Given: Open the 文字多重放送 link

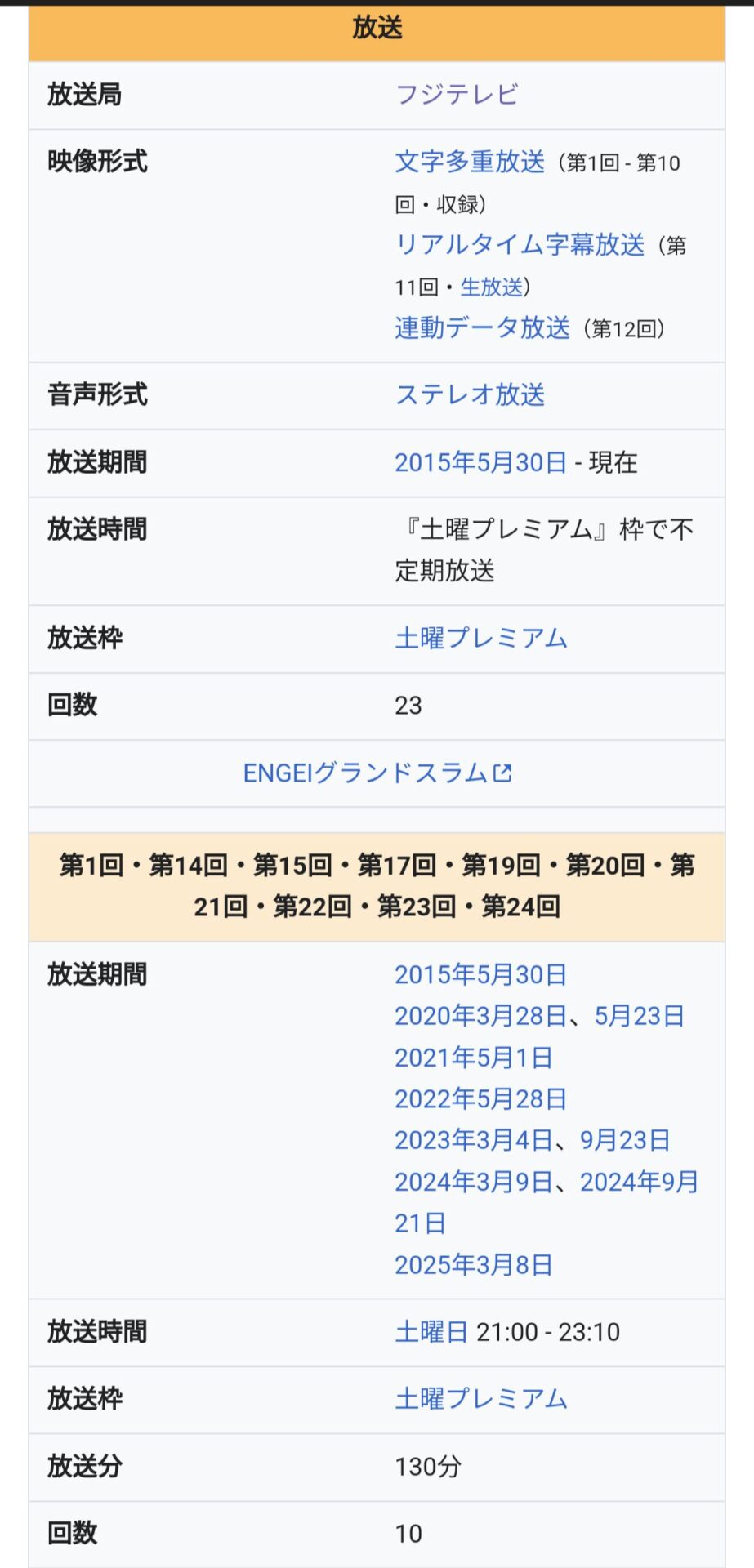Looking at the screenshot, I should (470, 162).
